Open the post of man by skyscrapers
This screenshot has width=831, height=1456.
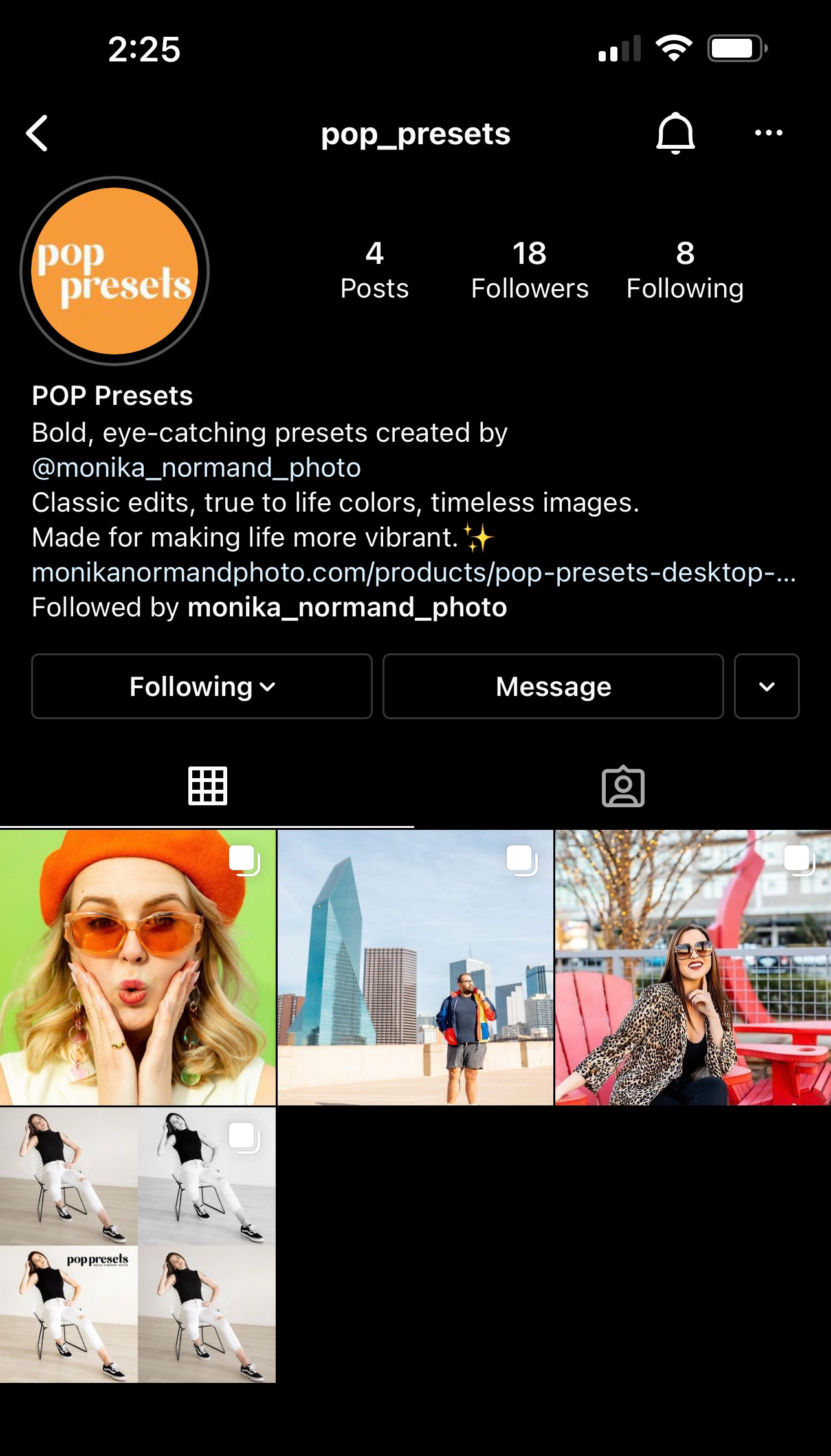(x=415, y=968)
